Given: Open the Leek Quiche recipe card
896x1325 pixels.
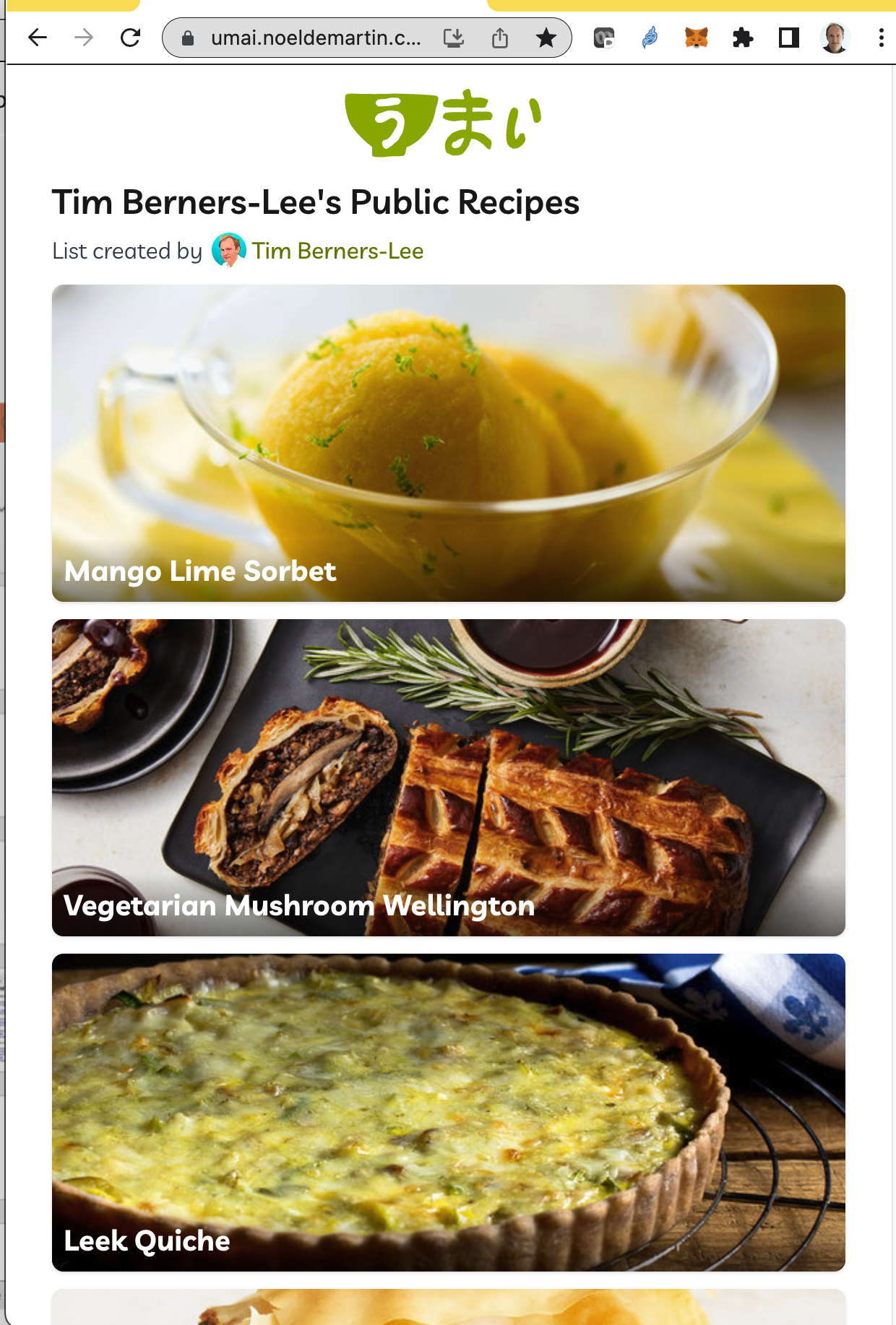Looking at the screenshot, I should 448,1112.
